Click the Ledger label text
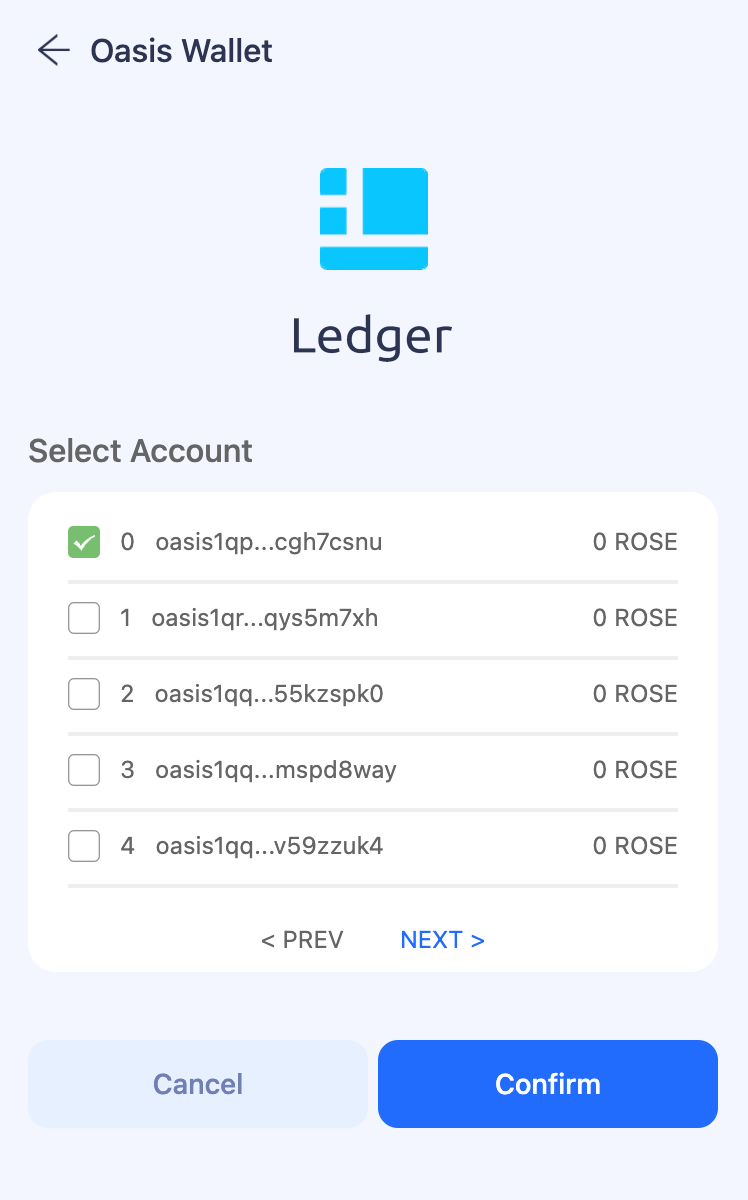The image size is (748, 1200). pyautogui.click(x=373, y=337)
